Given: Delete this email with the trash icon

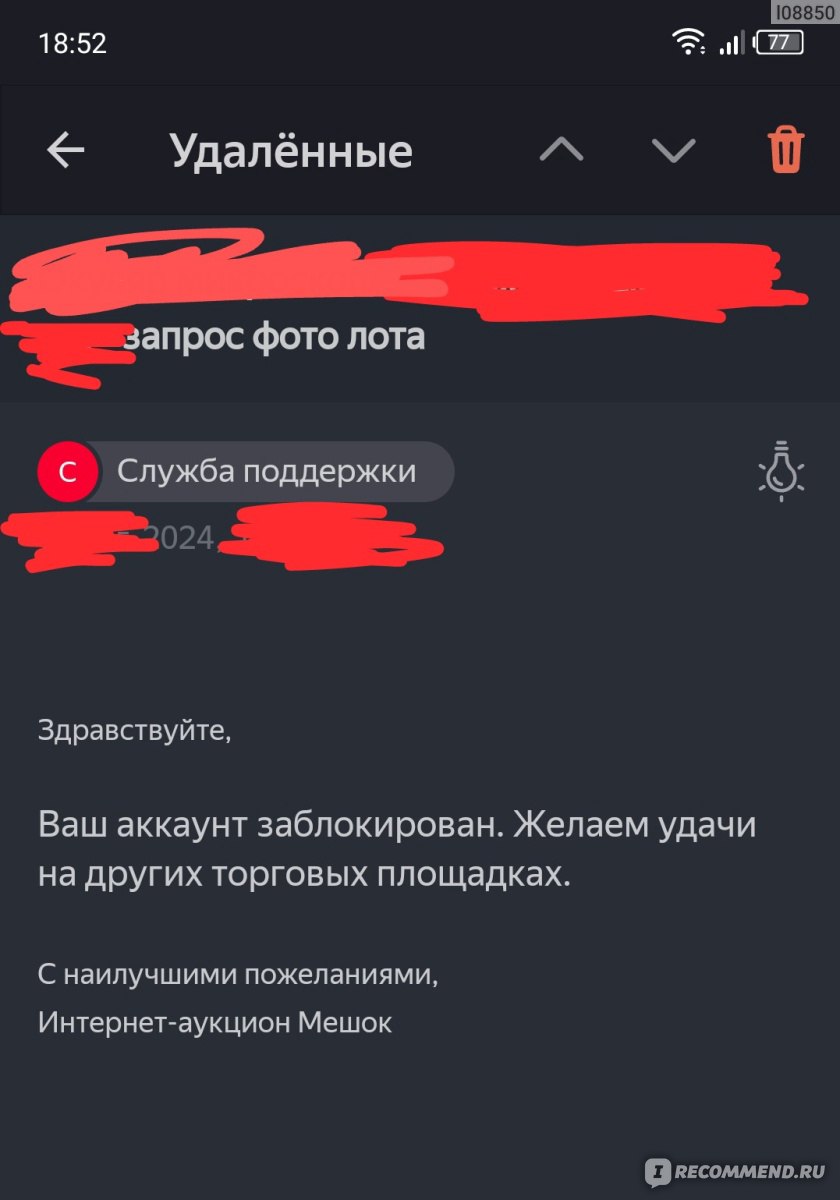Looking at the screenshot, I should [x=785, y=150].
